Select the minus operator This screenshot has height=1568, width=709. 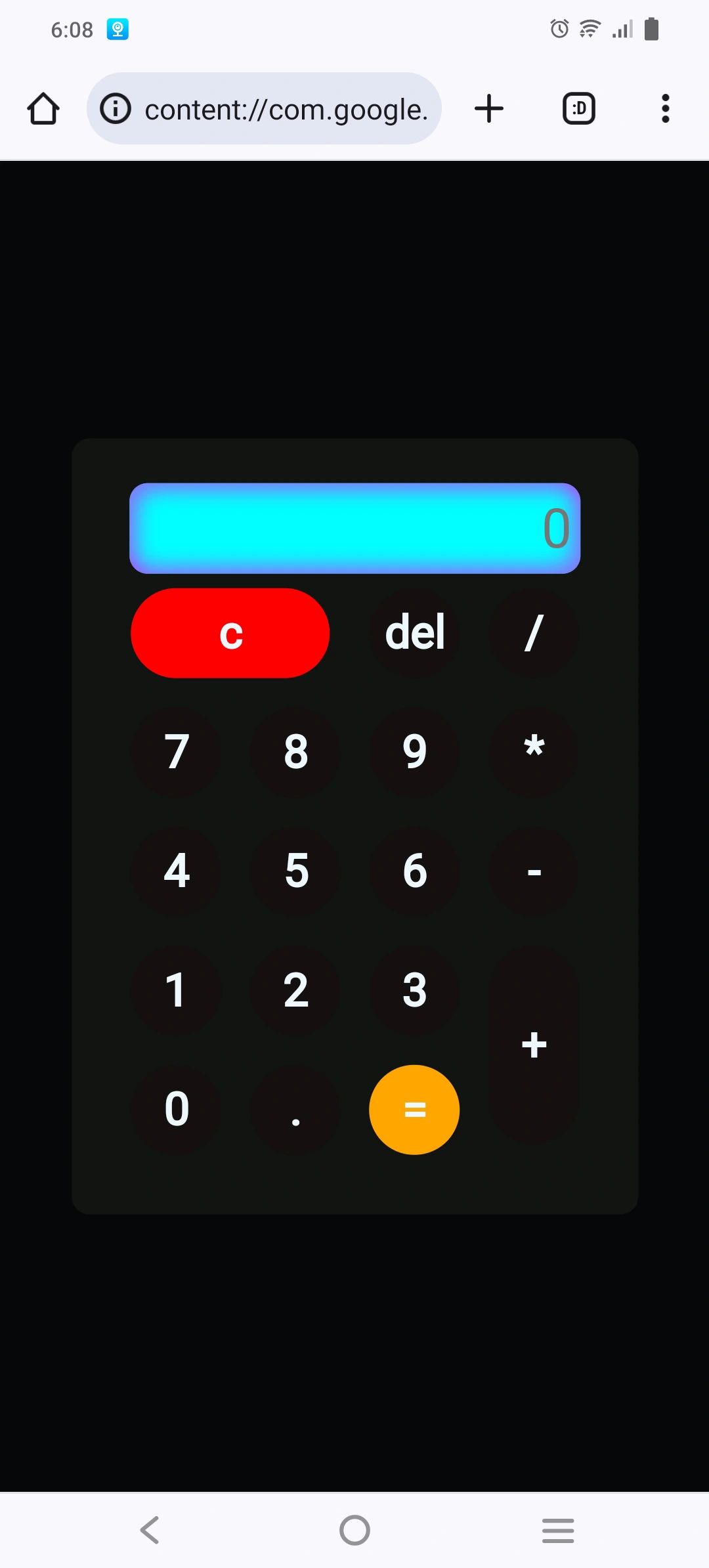pyautogui.click(x=533, y=871)
